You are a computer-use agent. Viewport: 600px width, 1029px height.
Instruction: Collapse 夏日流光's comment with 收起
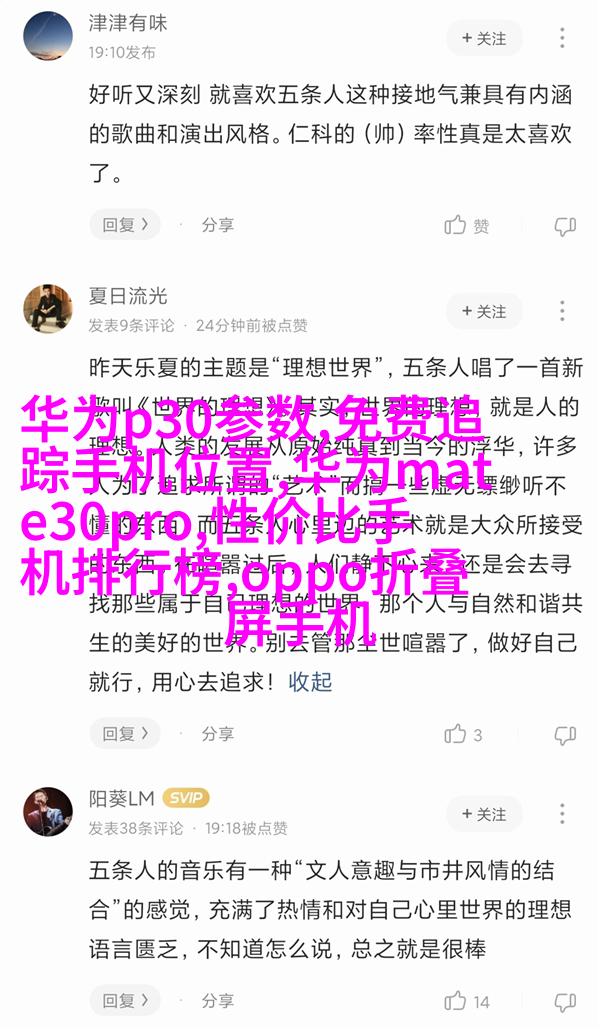coord(310,681)
